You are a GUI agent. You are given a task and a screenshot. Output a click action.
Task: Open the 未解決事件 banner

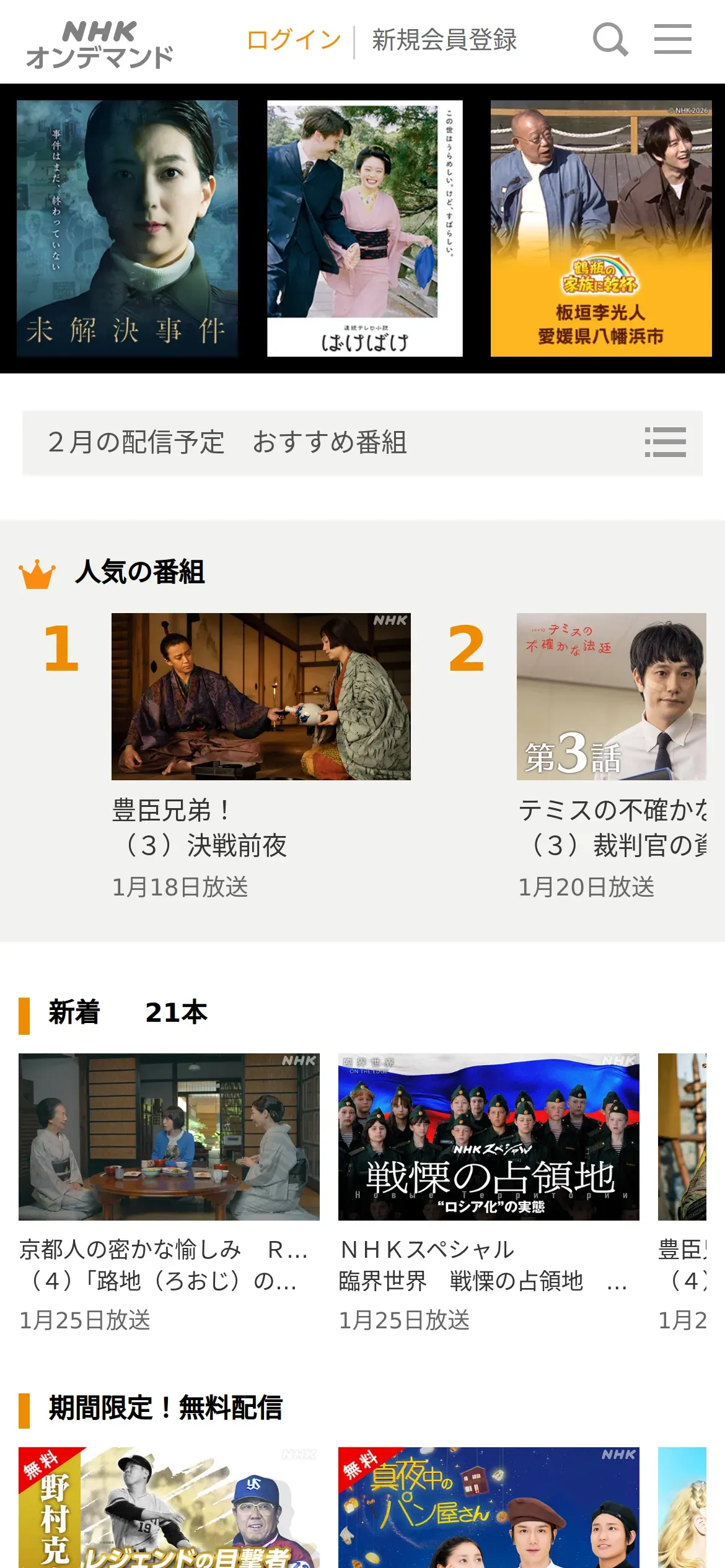[x=127, y=229]
